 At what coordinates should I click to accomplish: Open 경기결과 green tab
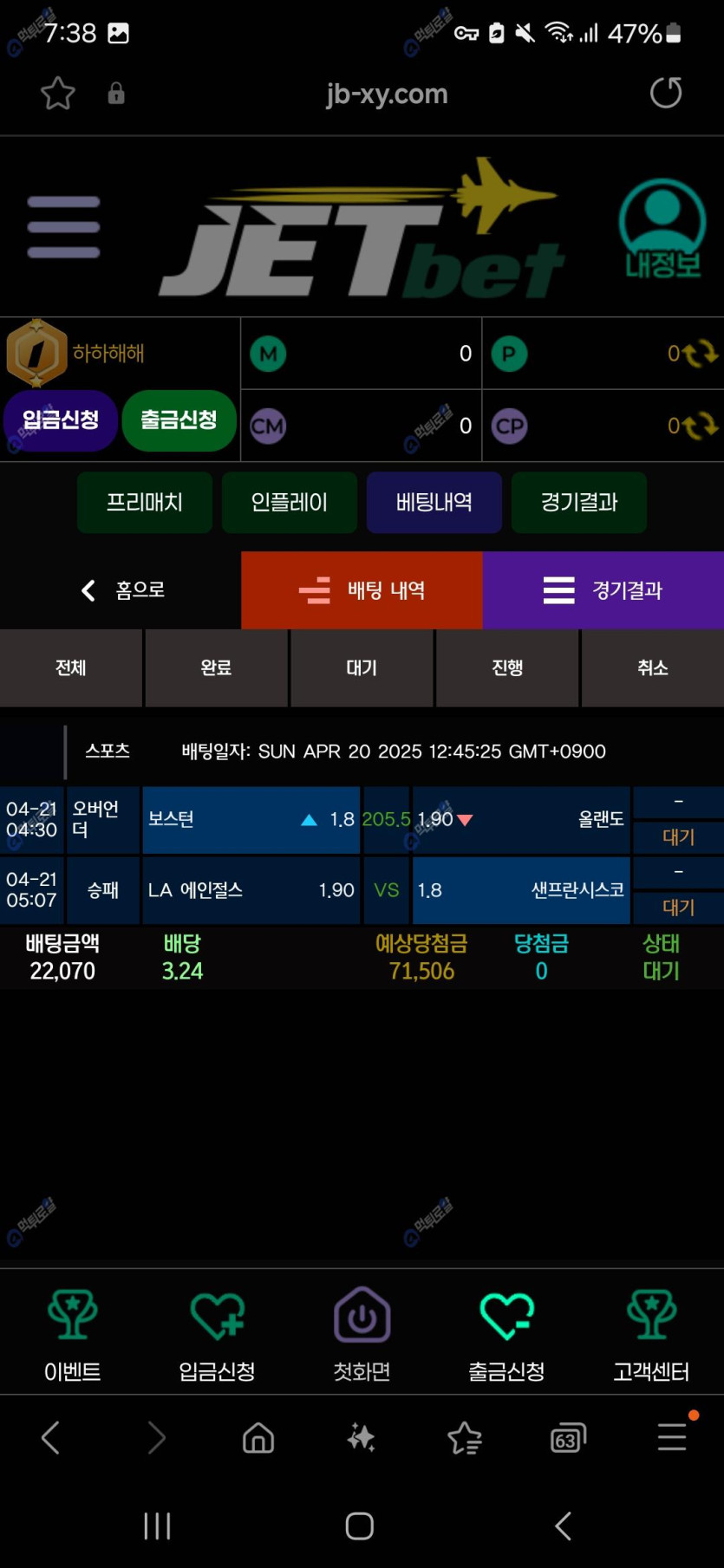(578, 502)
